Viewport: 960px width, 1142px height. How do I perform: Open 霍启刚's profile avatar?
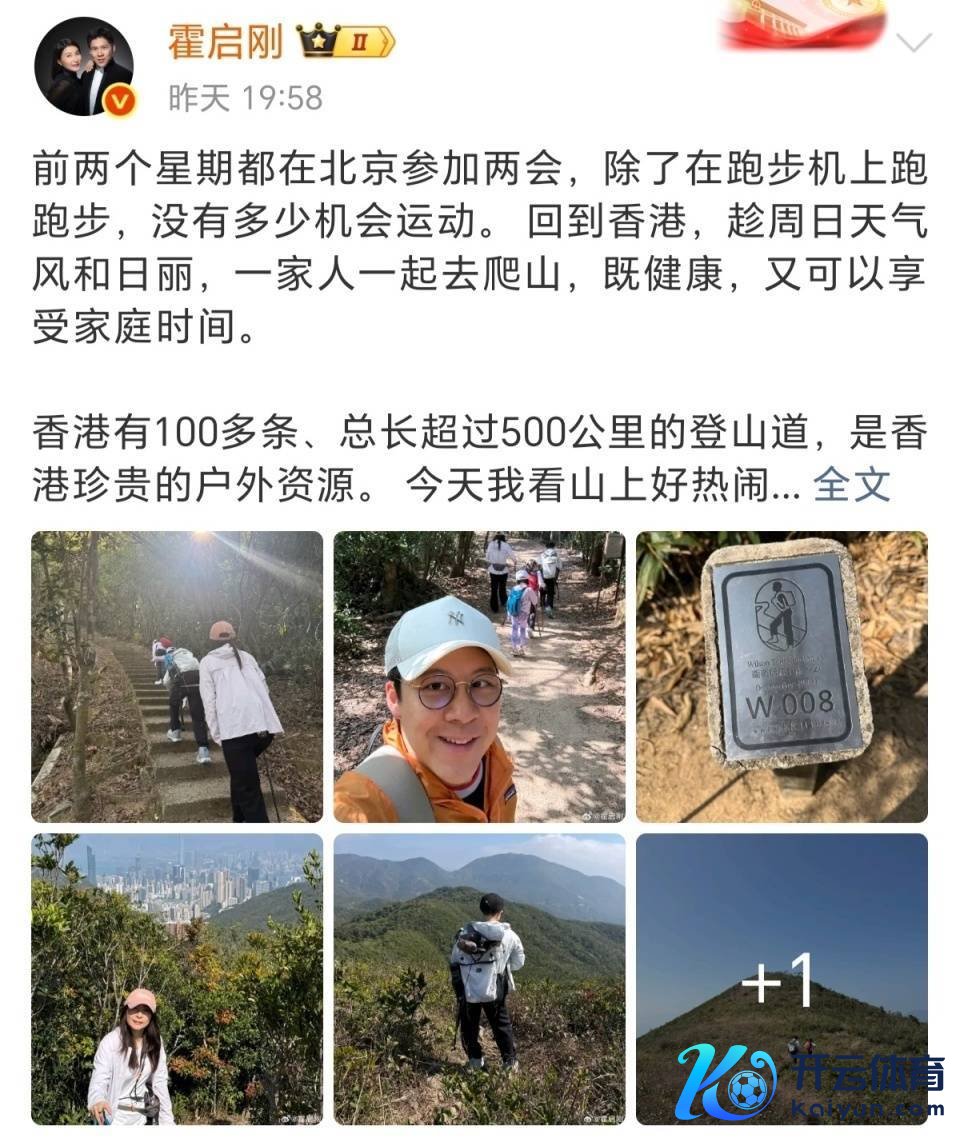(x=84, y=66)
